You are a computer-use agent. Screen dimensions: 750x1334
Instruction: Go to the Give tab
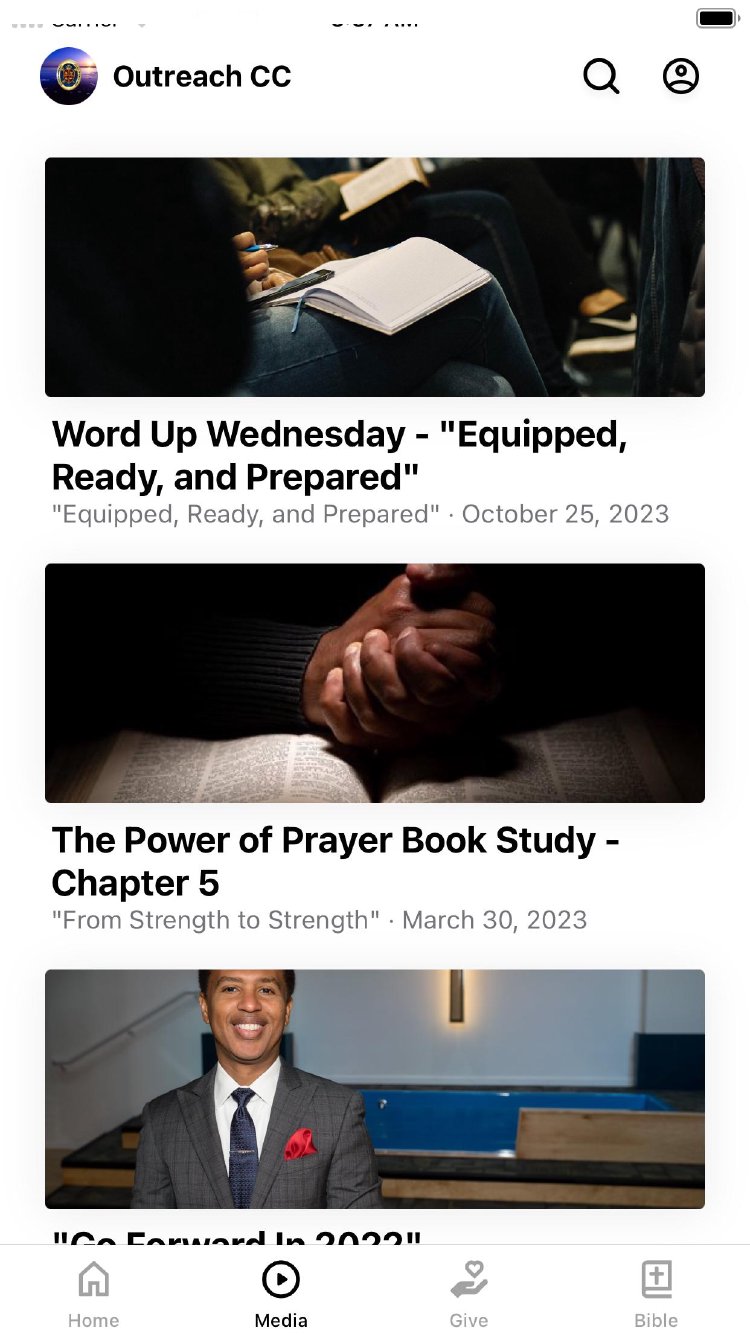click(468, 1294)
